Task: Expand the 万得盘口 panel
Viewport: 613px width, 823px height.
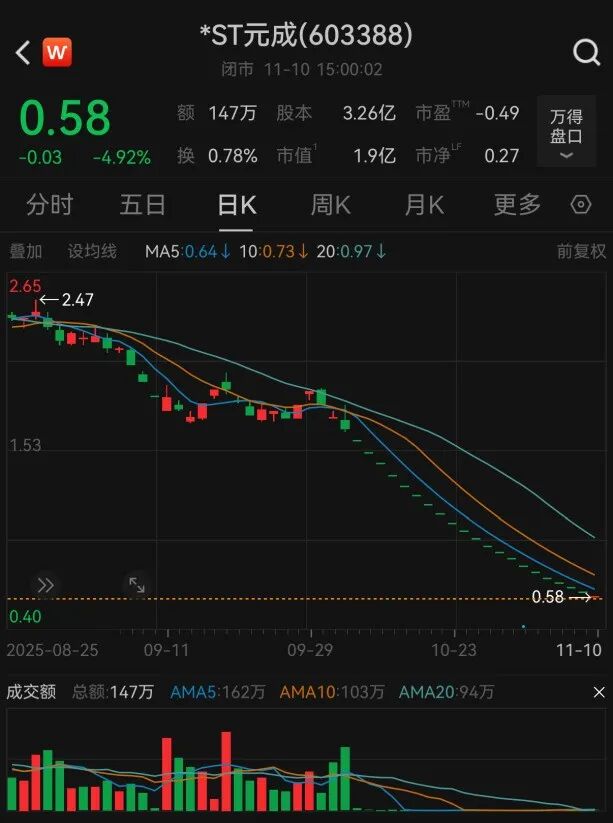Action: pyautogui.click(x=566, y=132)
